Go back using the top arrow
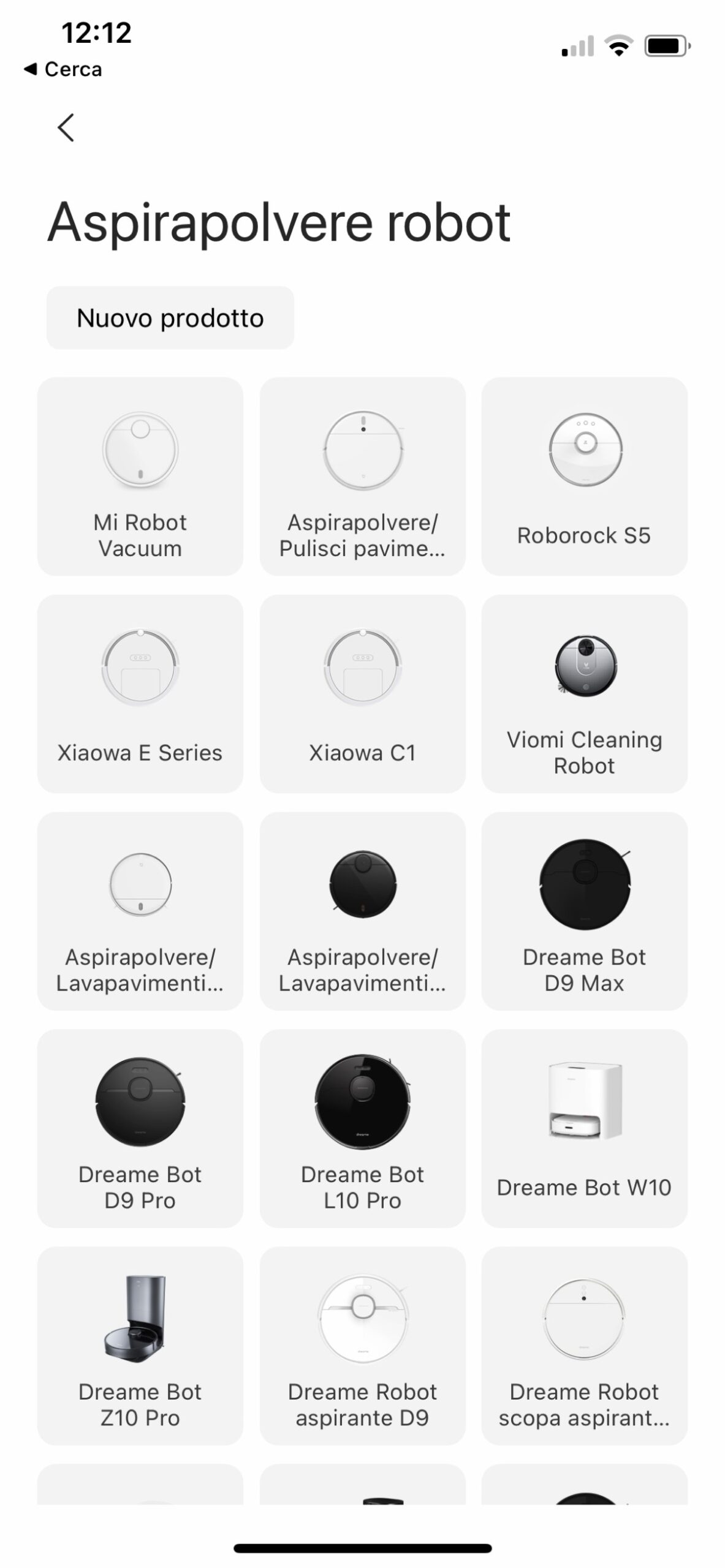Image resolution: width=725 pixels, height=1568 pixels. [66, 127]
